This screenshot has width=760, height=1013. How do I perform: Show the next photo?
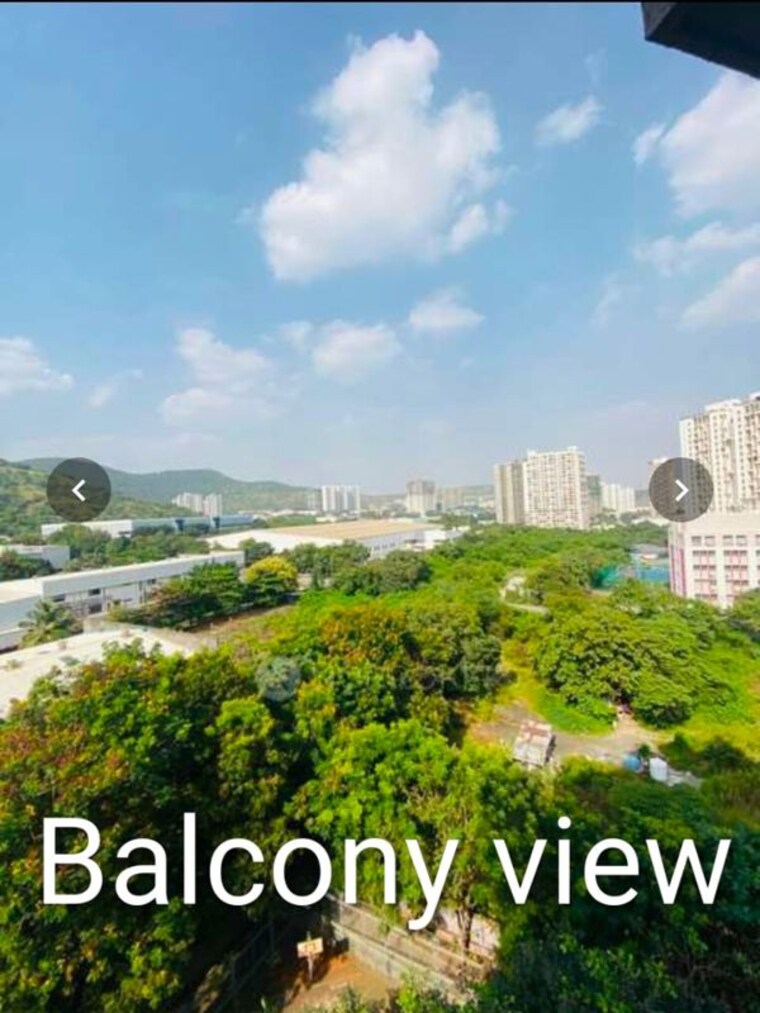point(681,490)
